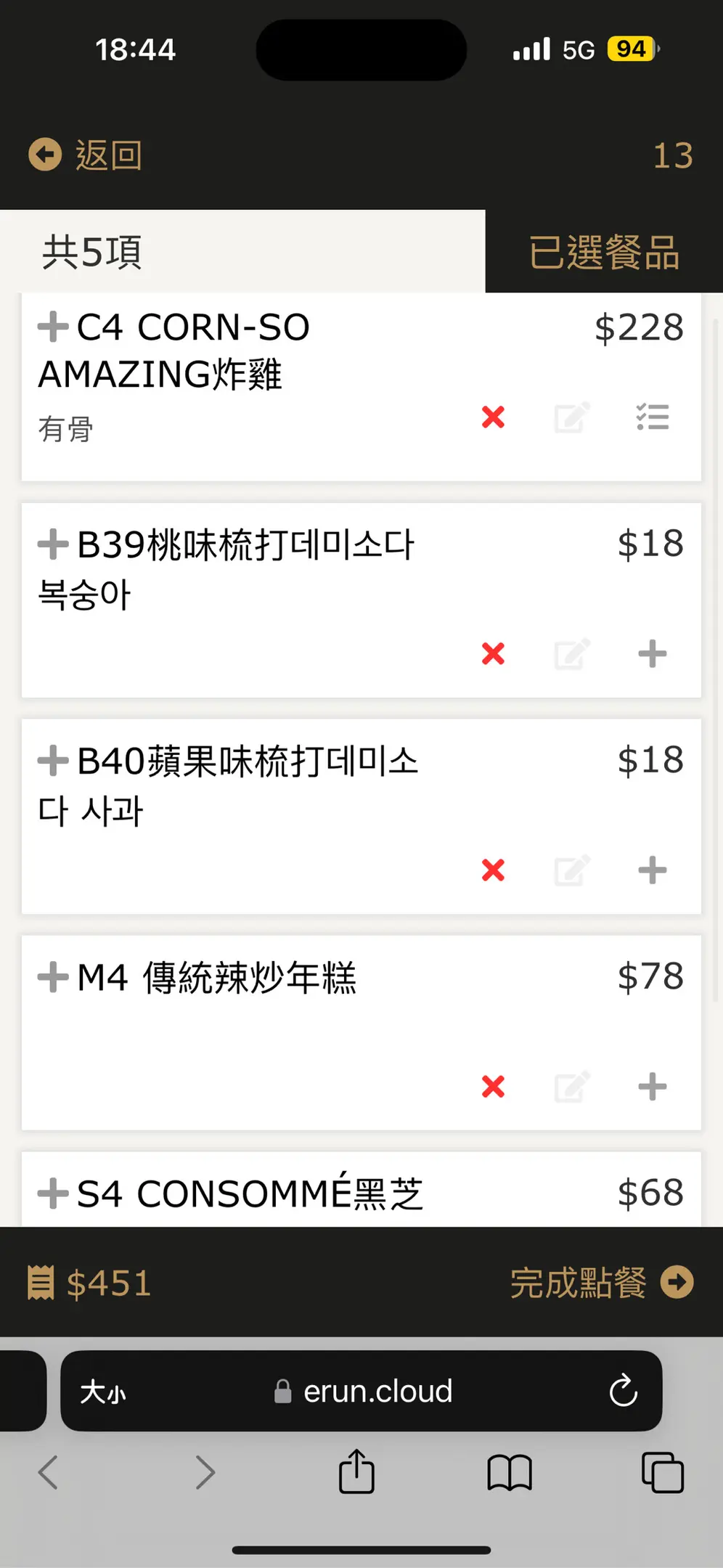Image resolution: width=723 pixels, height=1568 pixels.
Task: Remove B40蘋果味梳打 from order
Action: tap(493, 870)
